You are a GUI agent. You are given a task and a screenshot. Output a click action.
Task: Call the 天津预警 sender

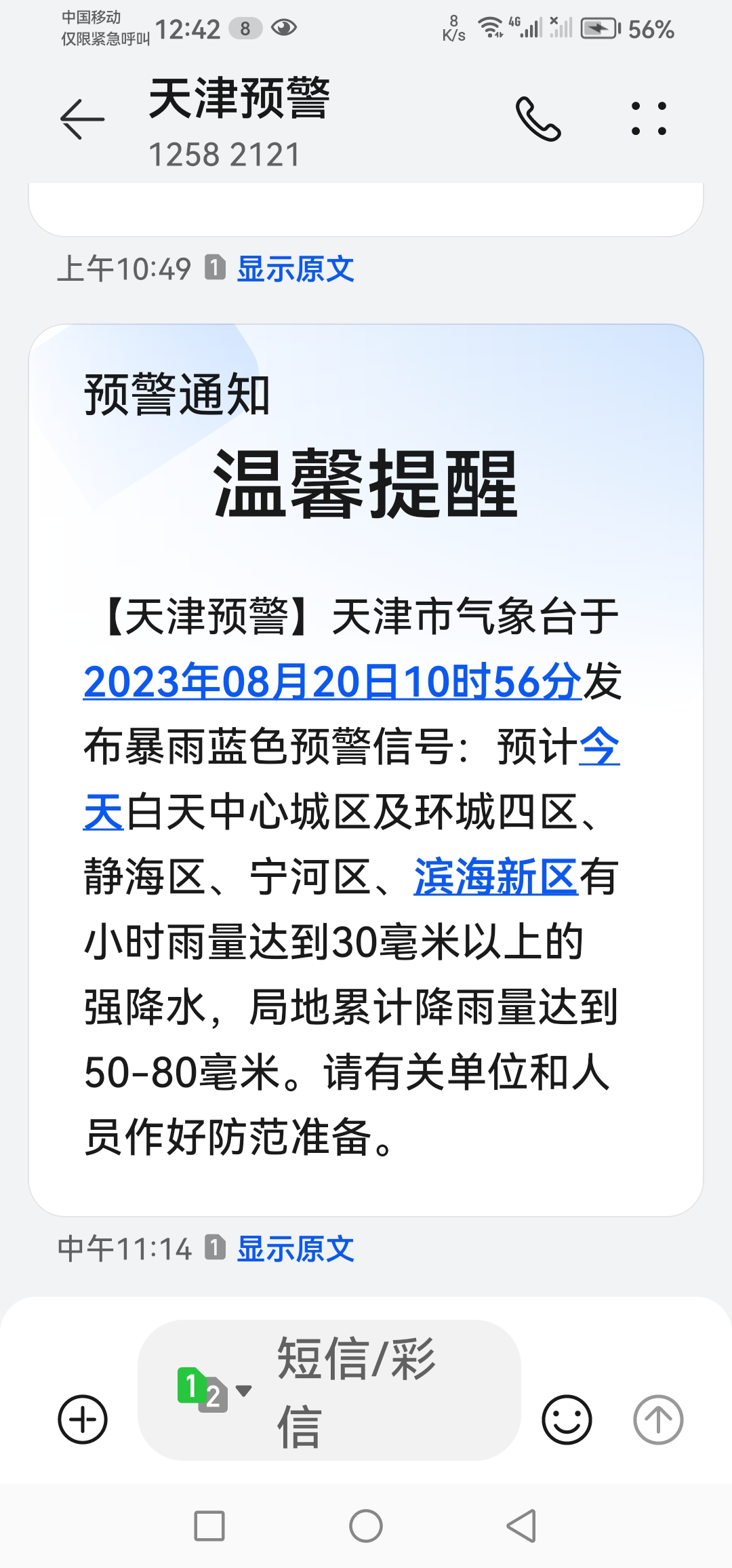click(x=538, y=119)
